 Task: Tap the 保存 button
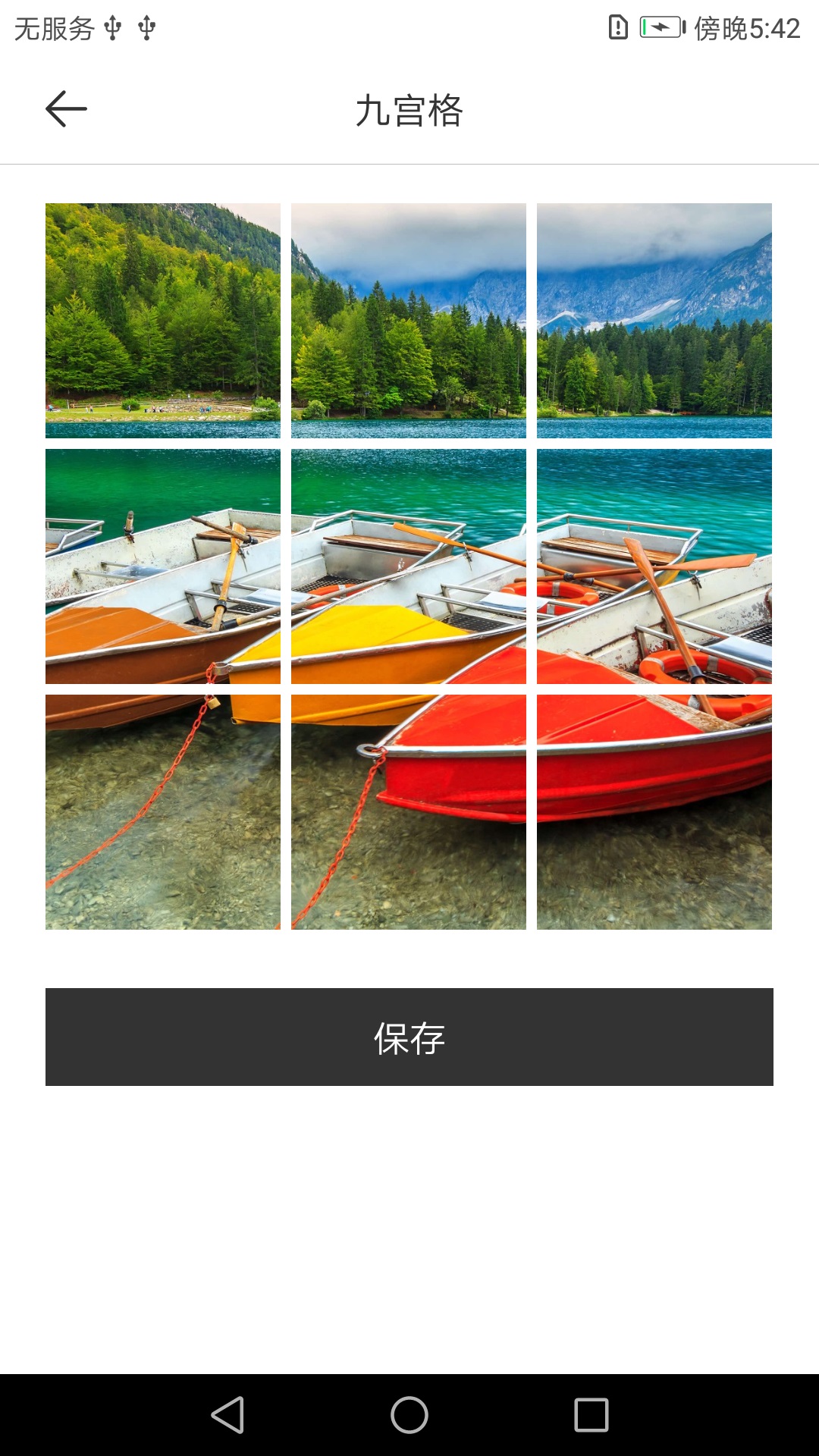pyautogui.click(x=409, y=1037)
